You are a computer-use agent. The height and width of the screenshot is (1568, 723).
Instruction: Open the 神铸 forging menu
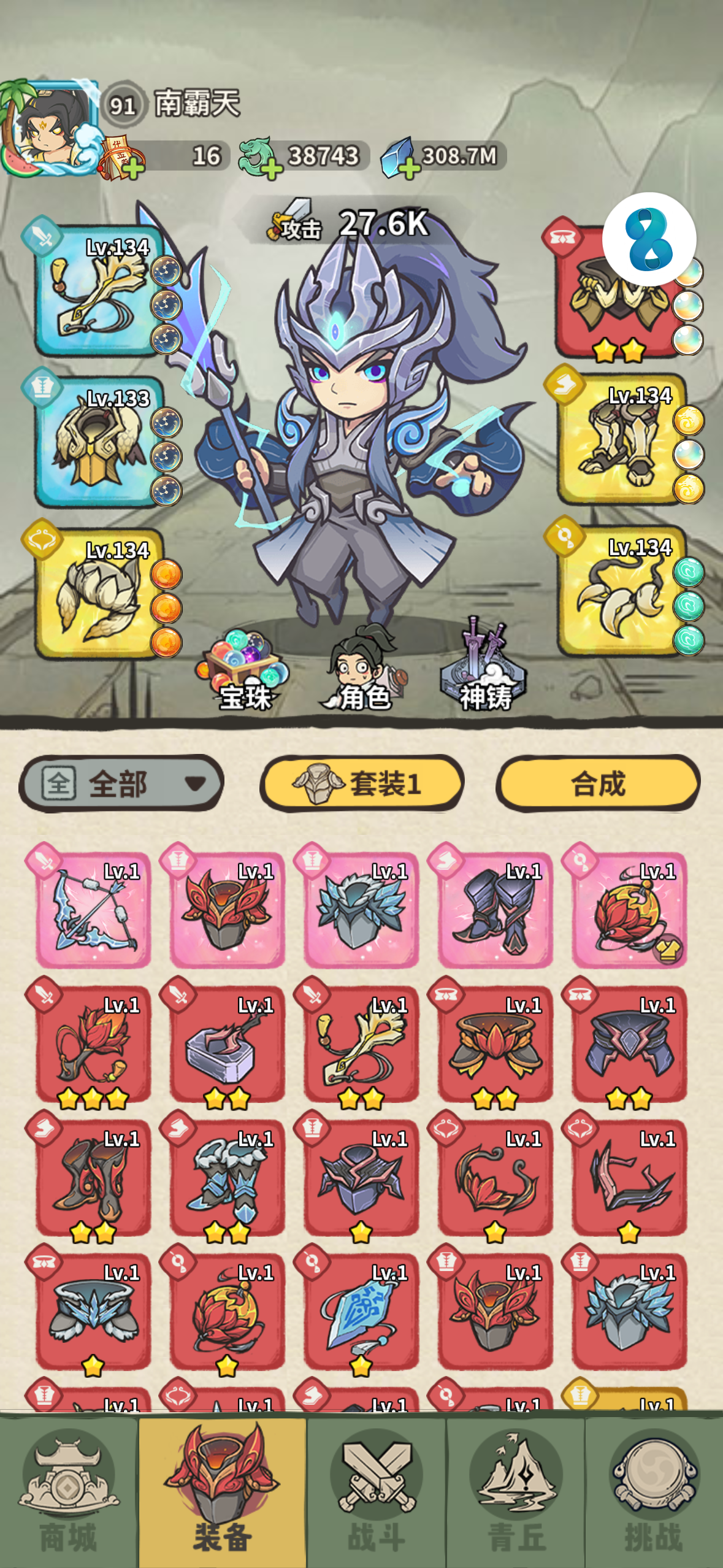coord(484,667)
